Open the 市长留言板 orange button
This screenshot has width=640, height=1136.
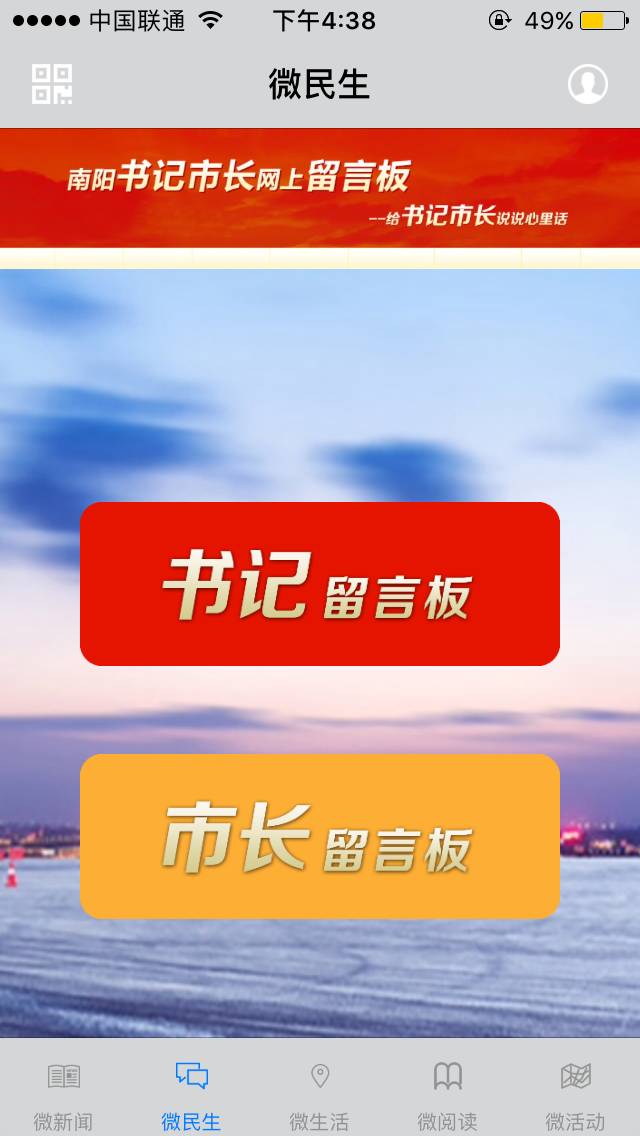point(320,836)
